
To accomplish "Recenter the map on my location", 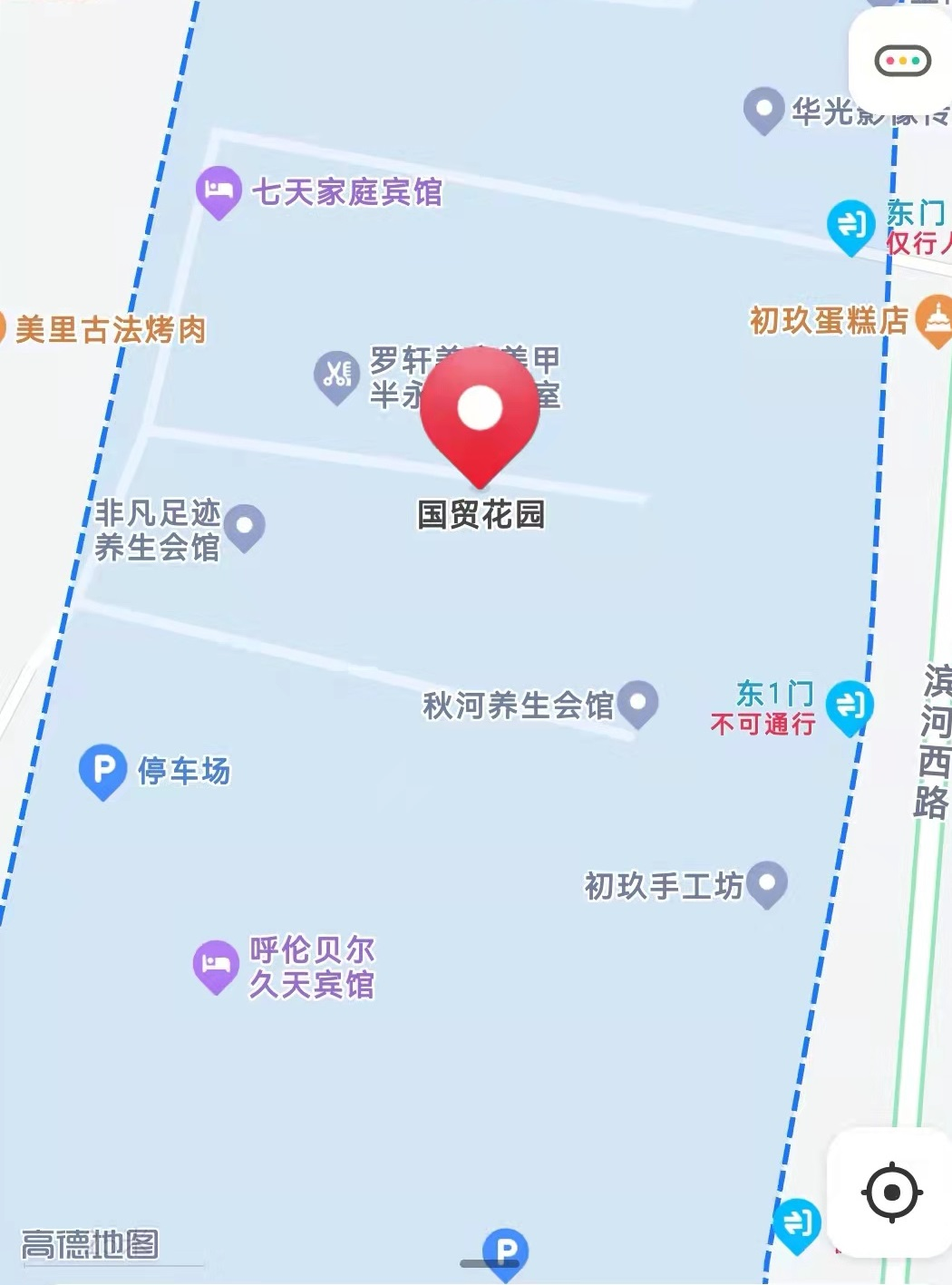I will tap(890, 1192).
